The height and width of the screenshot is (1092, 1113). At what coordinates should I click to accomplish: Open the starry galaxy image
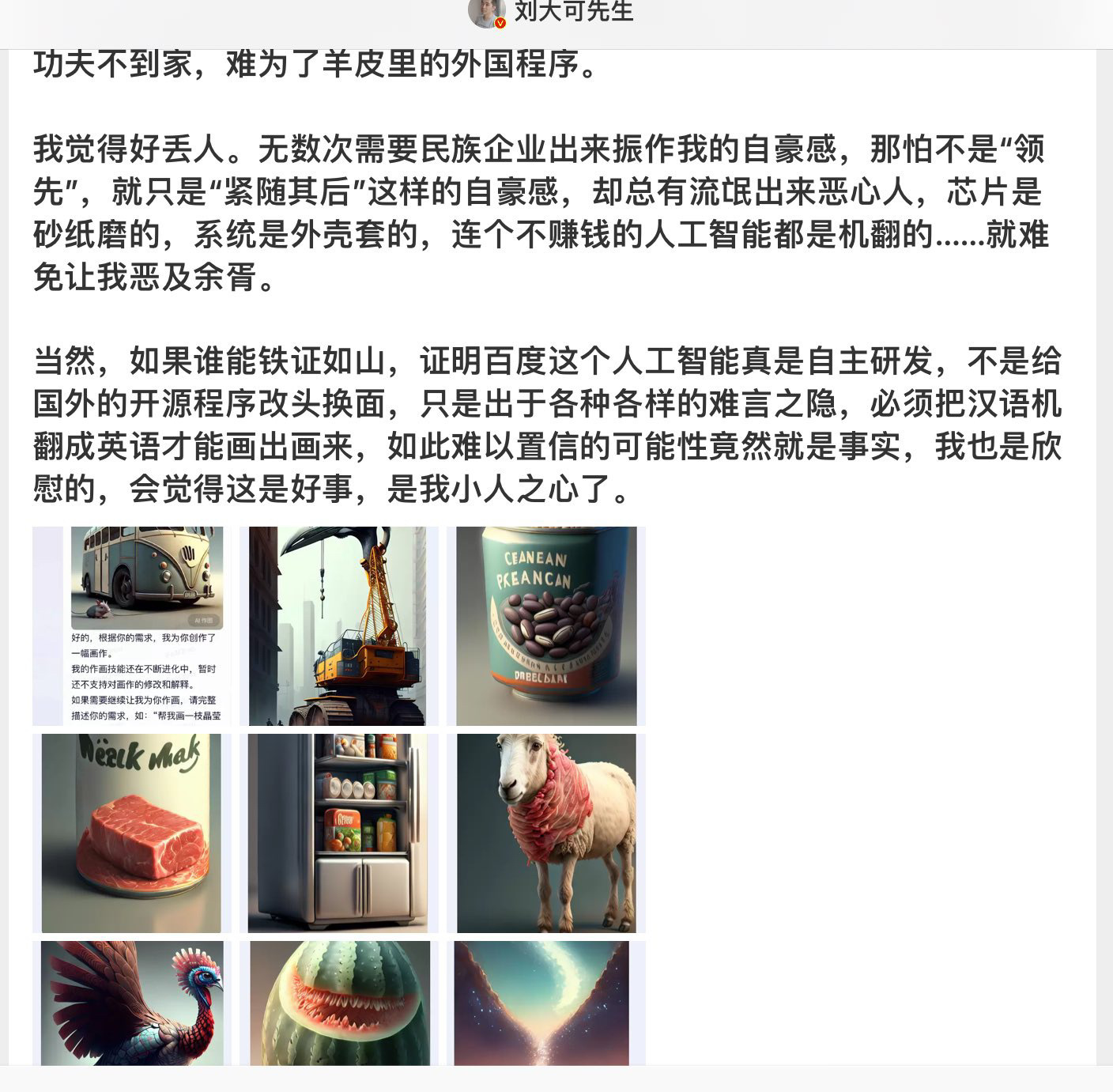coord(546,1003)
